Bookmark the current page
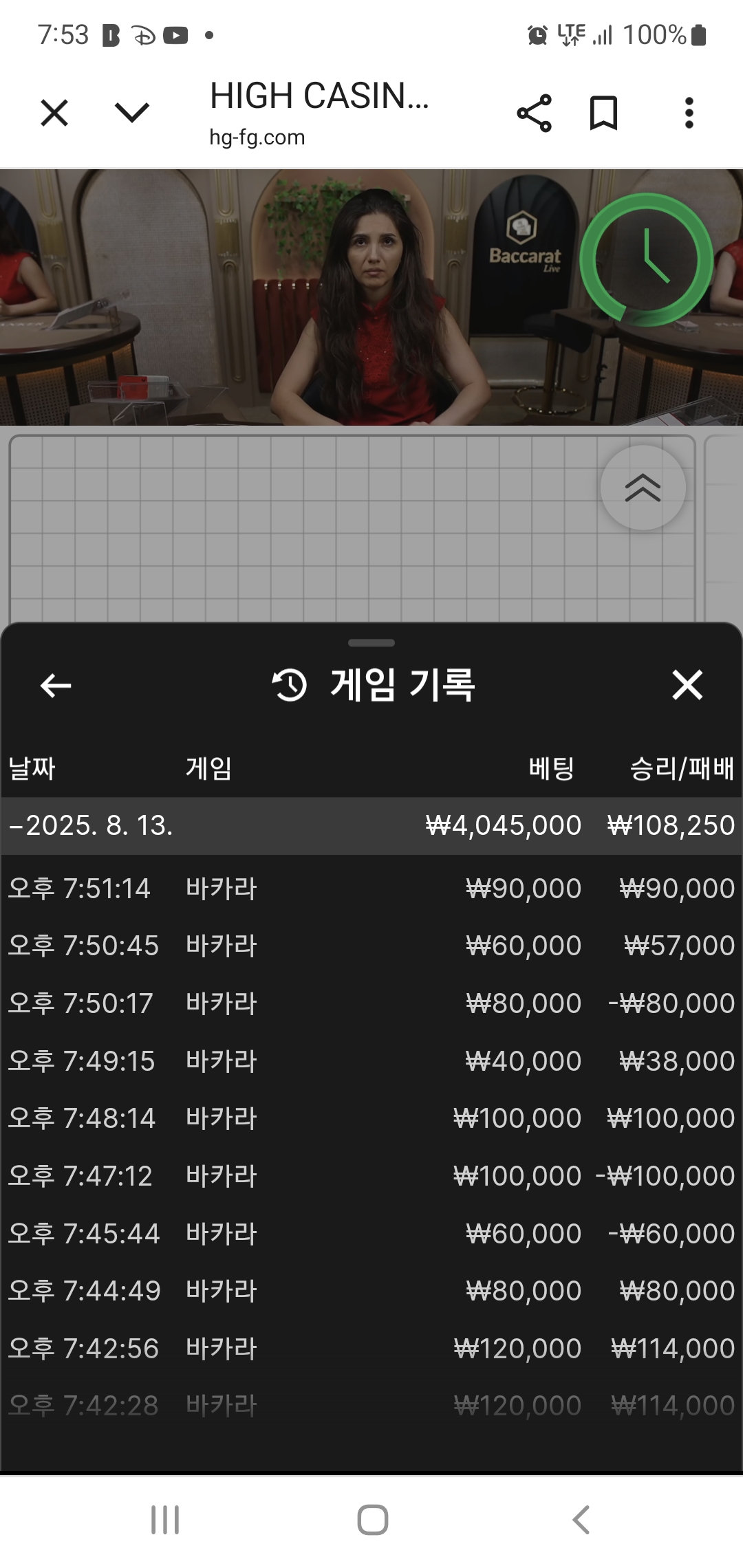The width and height of the screenshot is (743, 1568). coord(603,113)
